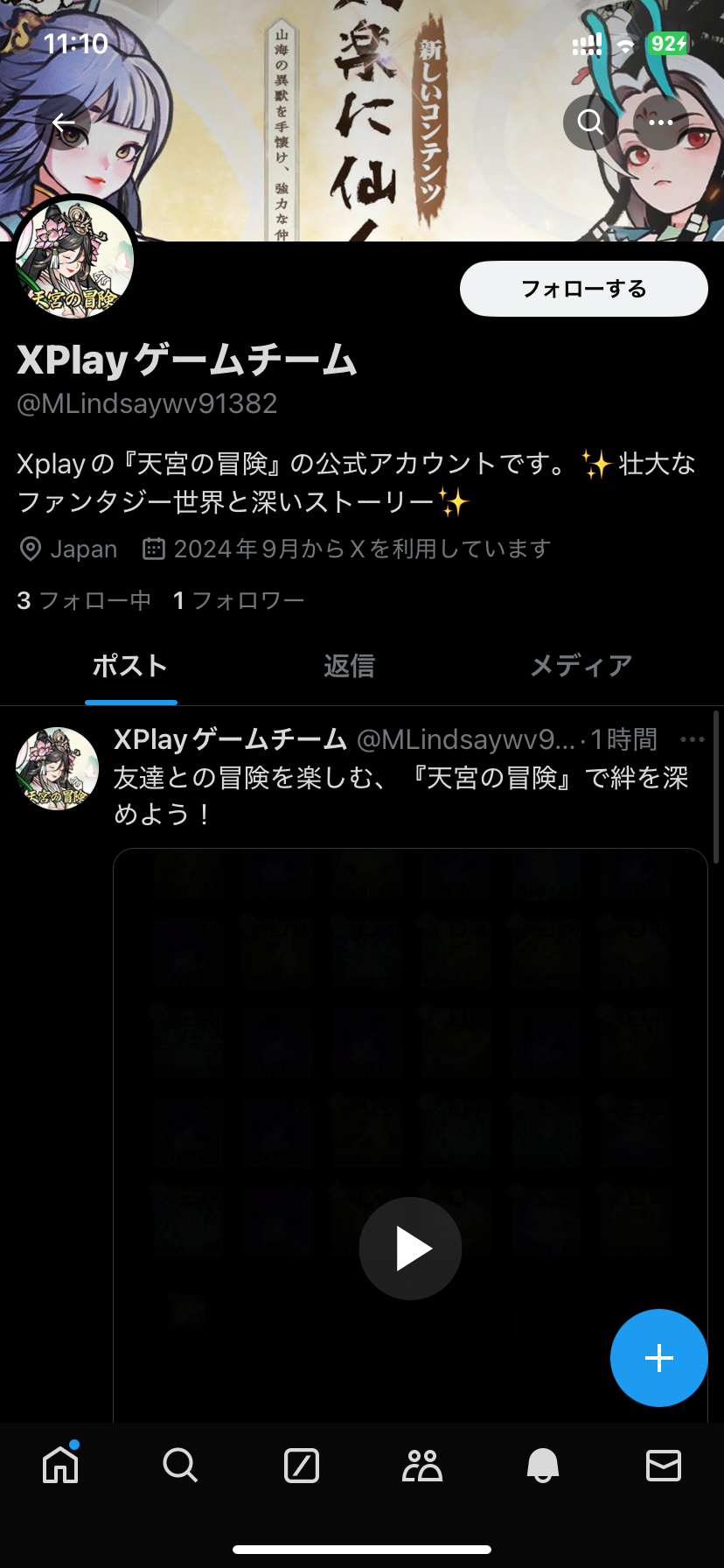This screenshot has height=1568, width=724.
Task: Compose a new post with plus button
Action: (x=658, y=1357)
